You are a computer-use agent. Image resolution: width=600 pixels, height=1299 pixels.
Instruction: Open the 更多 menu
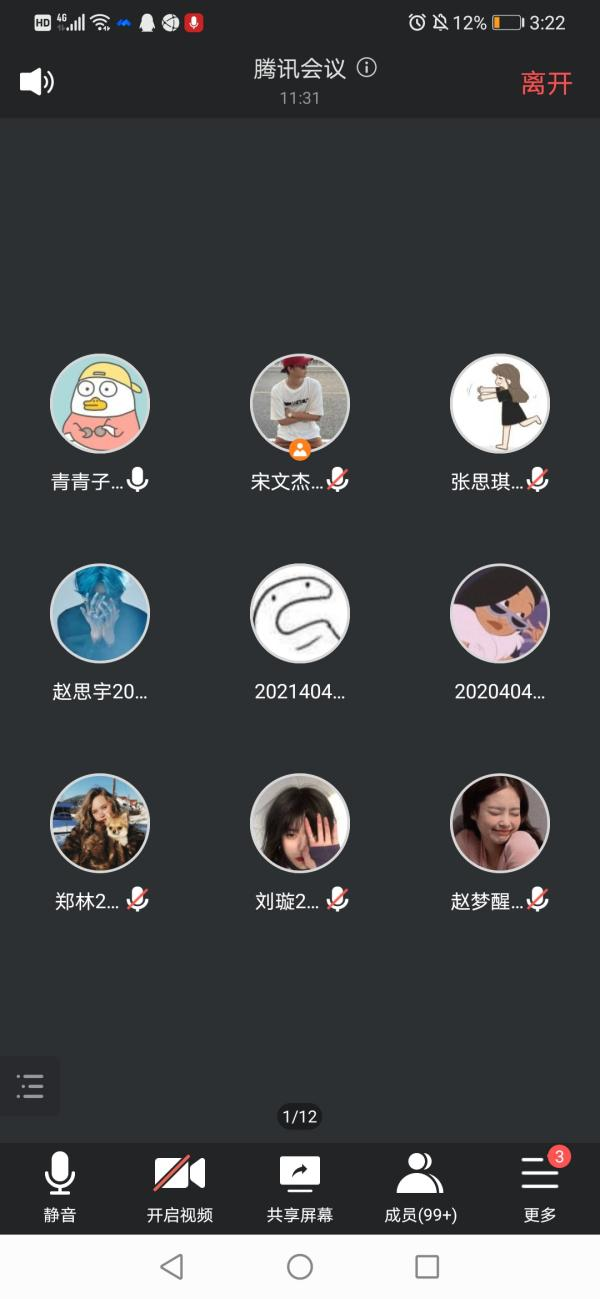point(540,1187)
